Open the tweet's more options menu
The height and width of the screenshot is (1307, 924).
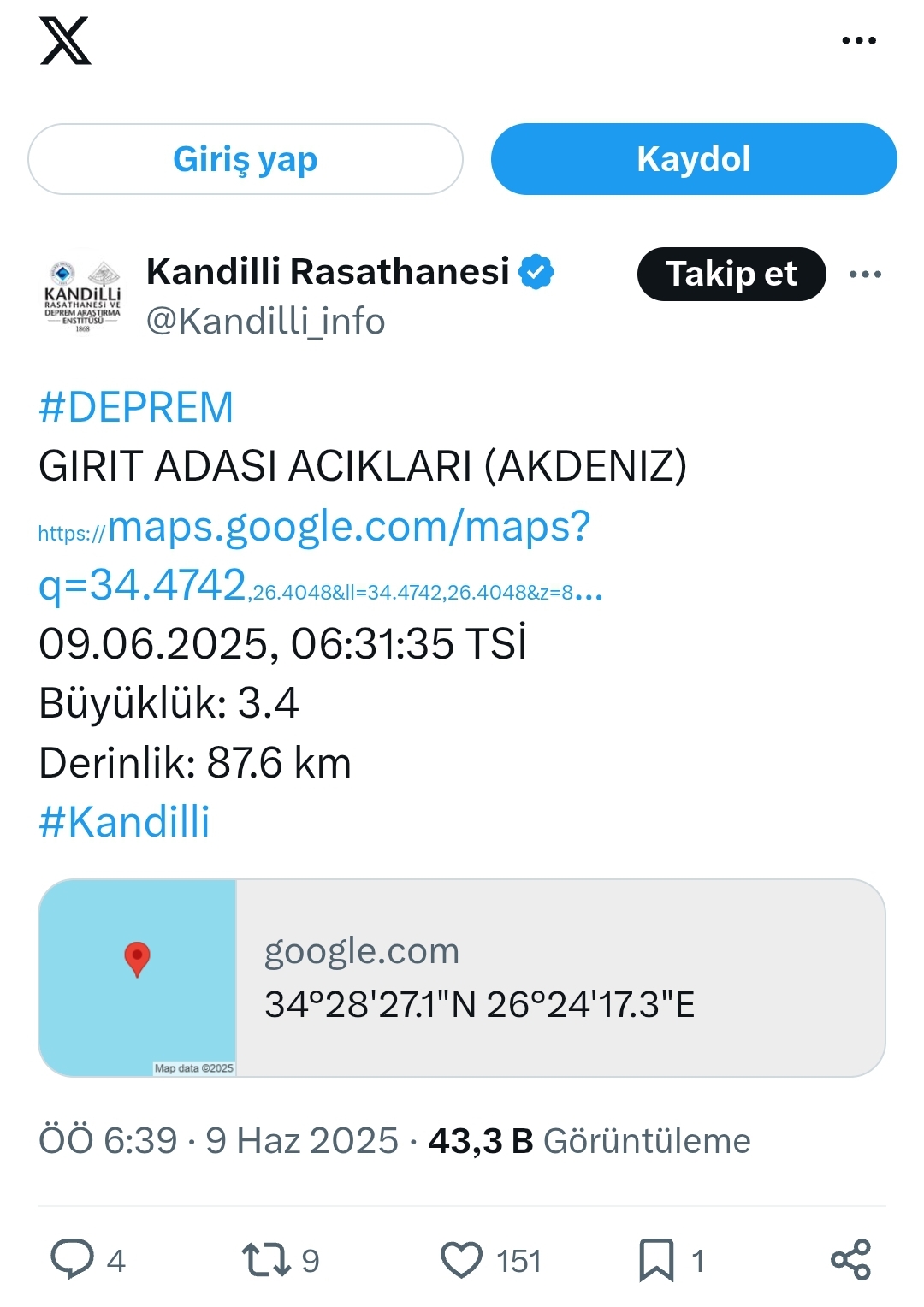(865, 275)
